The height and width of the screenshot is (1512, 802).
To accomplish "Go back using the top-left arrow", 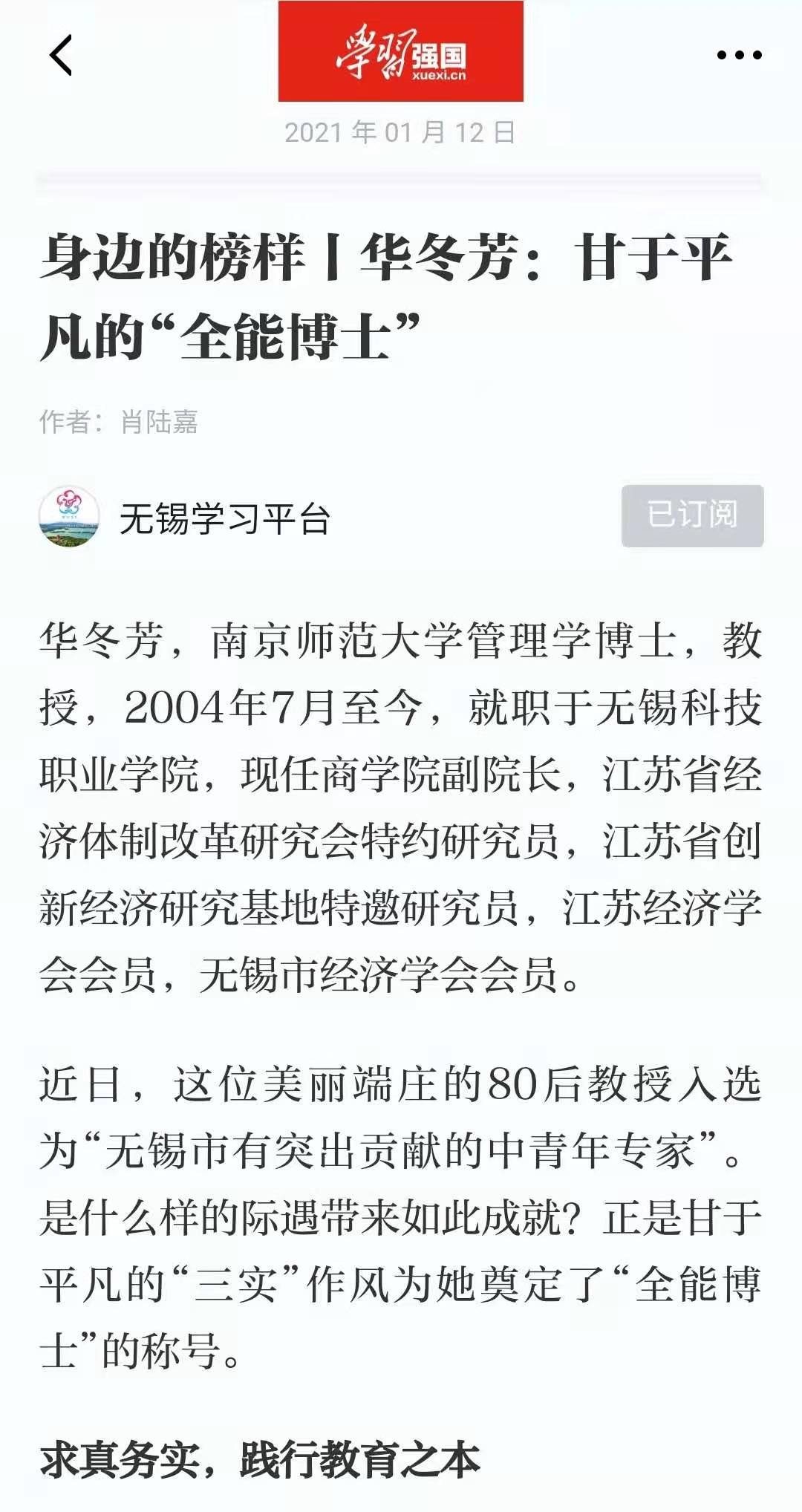I will pos(61,55).
